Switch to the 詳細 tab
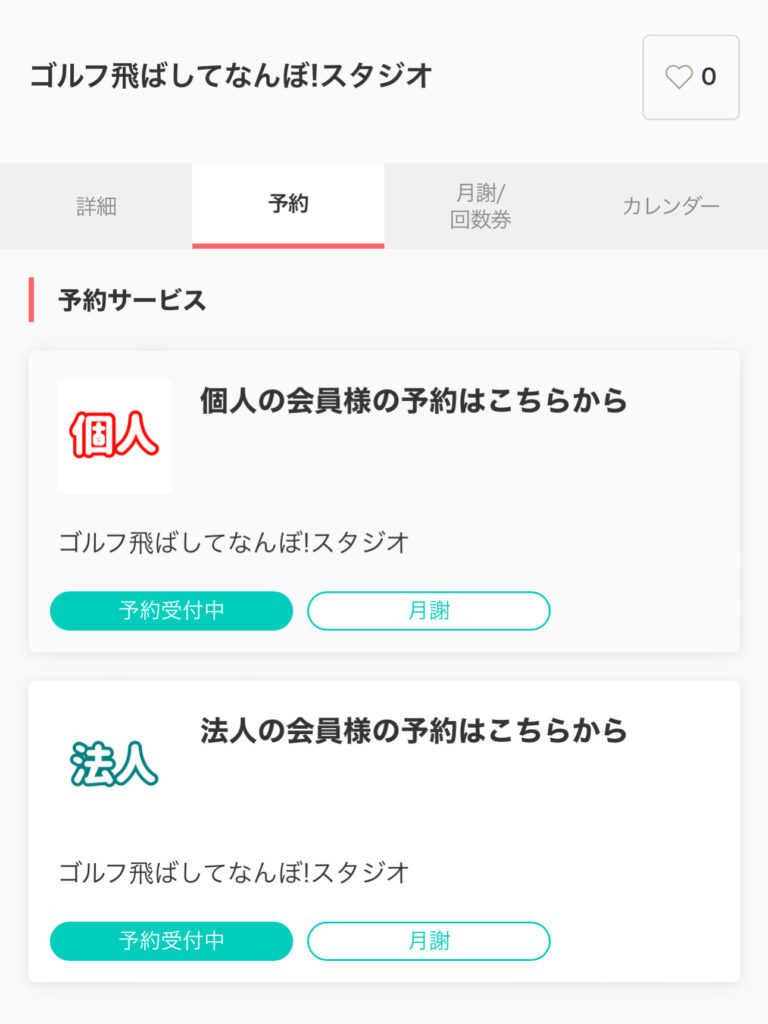768x1024 pixels. click(96, 206)
